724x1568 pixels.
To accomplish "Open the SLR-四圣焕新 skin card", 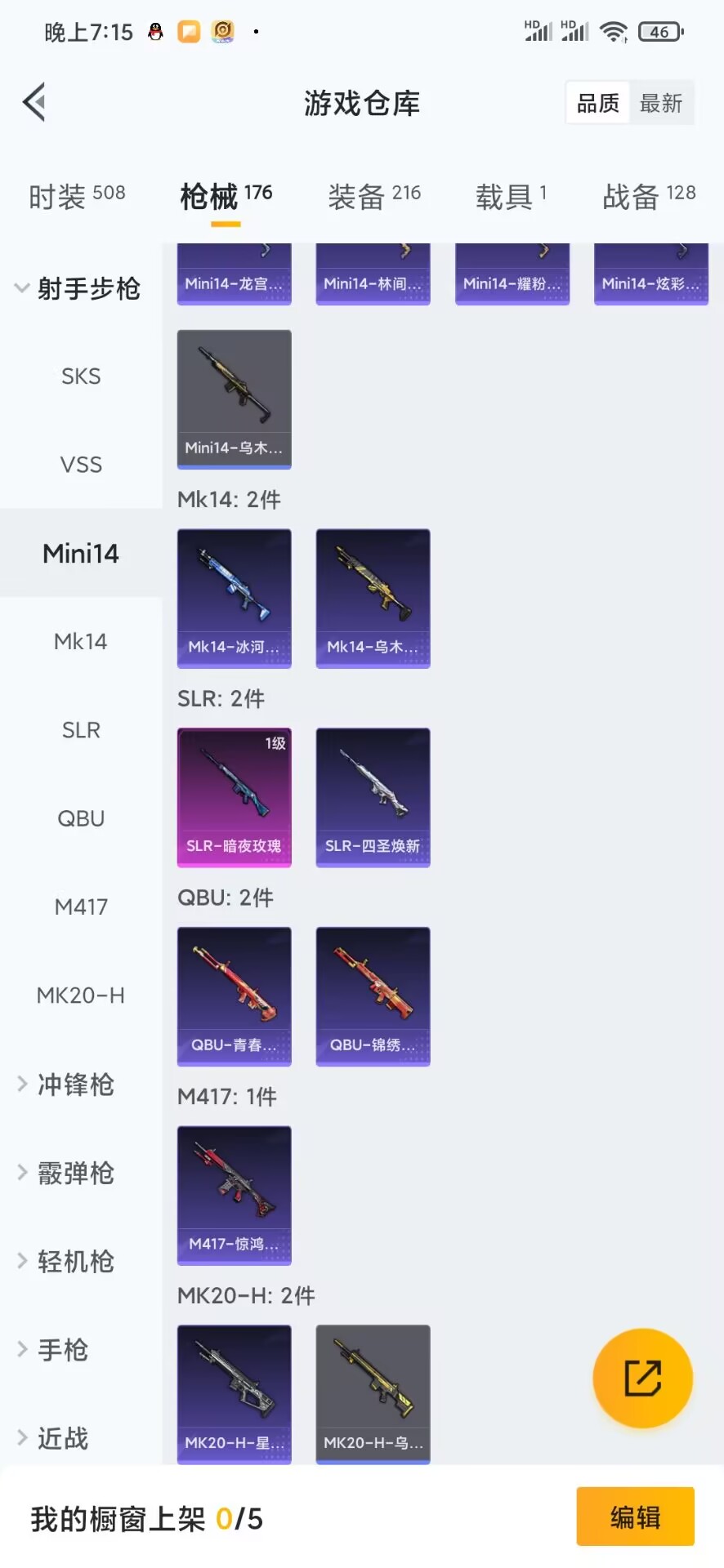I will click(373, 797).
